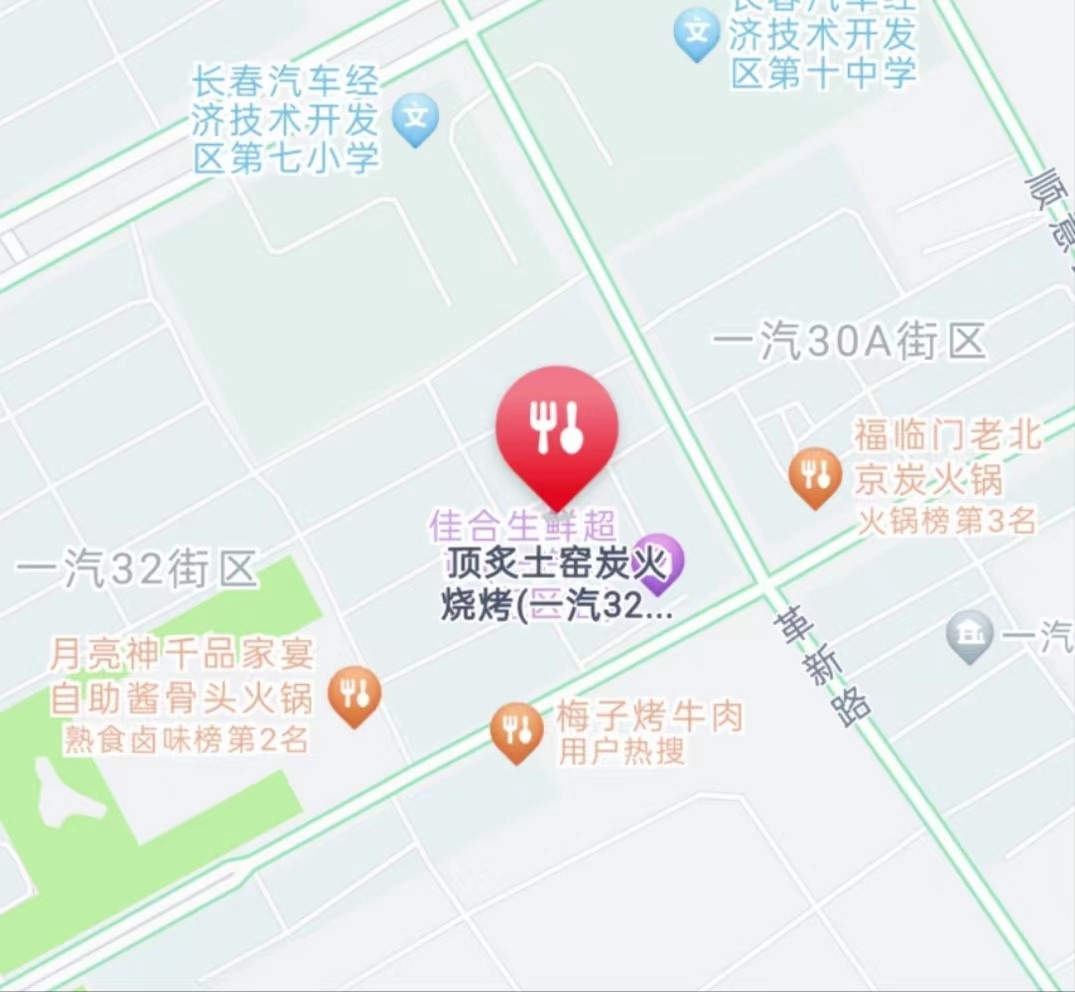Tap the gray house marker beside 一汽
Image resolution: width=1075 pixels, height=992 pixels.
coord(970,635)
